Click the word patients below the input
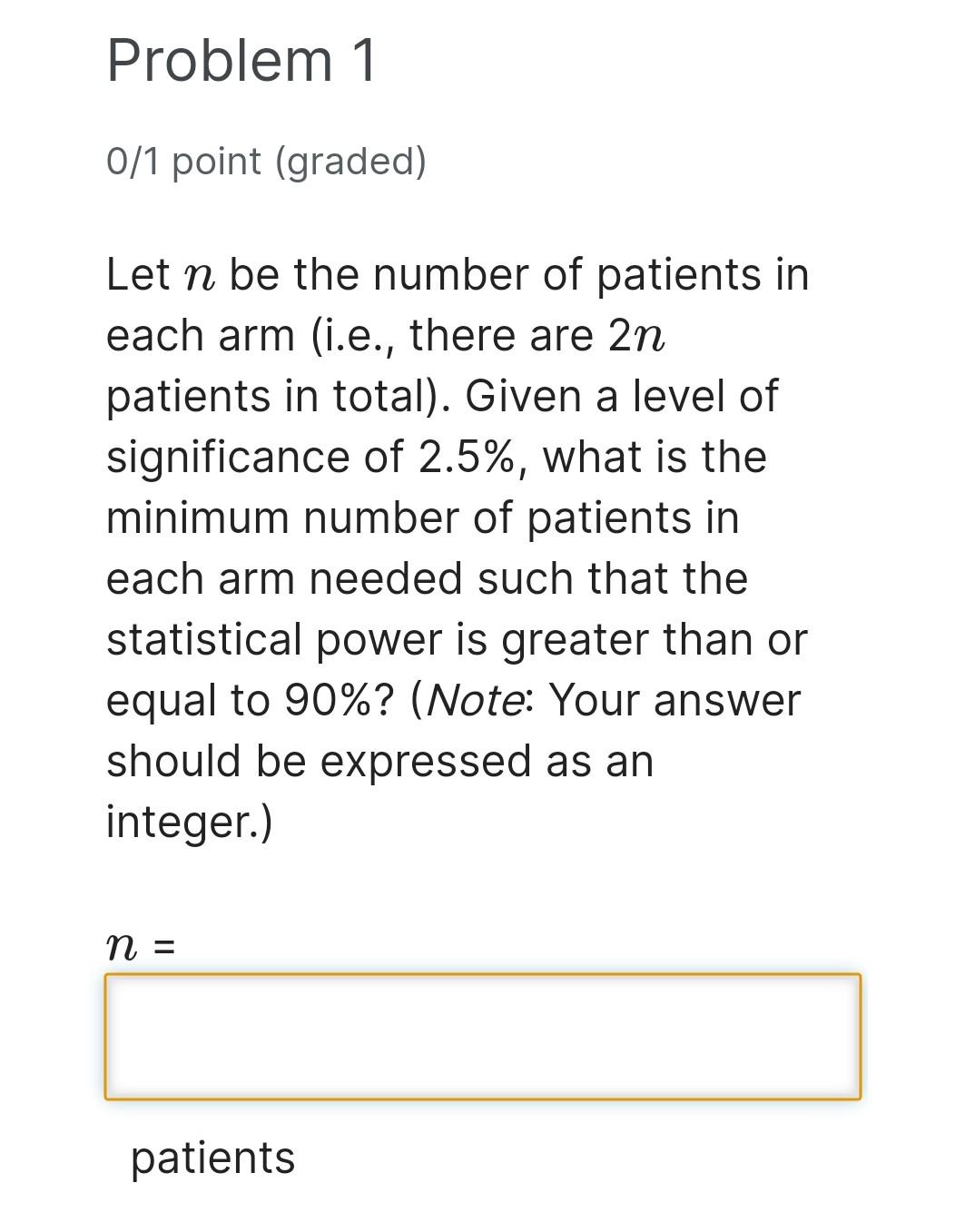This screenshot has height=1232, width=955. (211, 1158)
